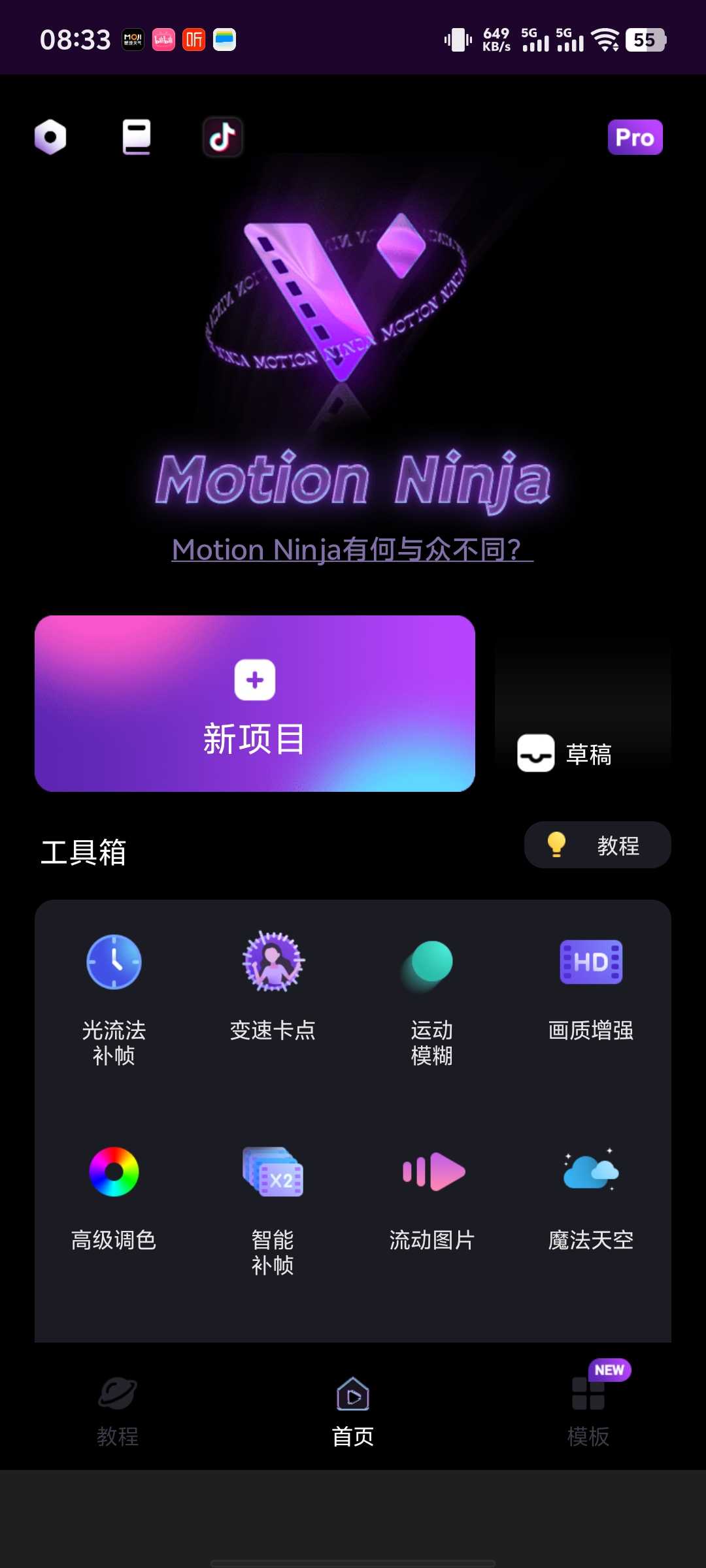Select the 流动图片 tool
The width and height of the screenshot is (706, 1568).
tap(431, 1197)
